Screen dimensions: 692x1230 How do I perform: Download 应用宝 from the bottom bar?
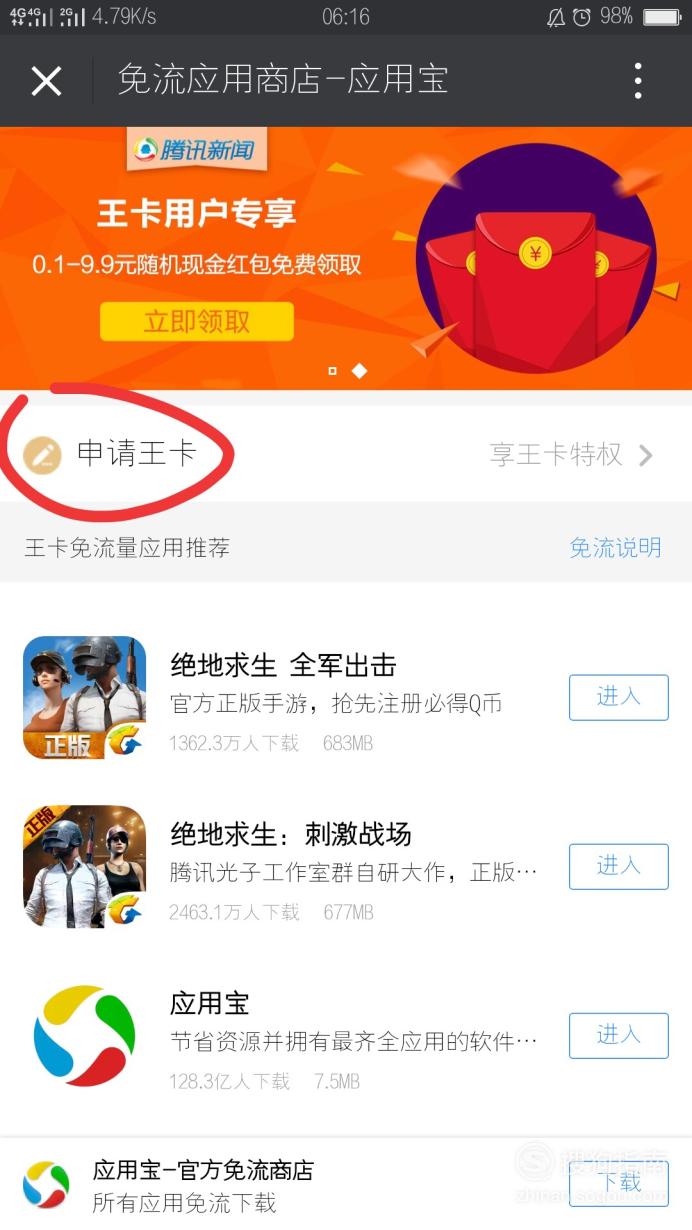[x=618, y=1184]
